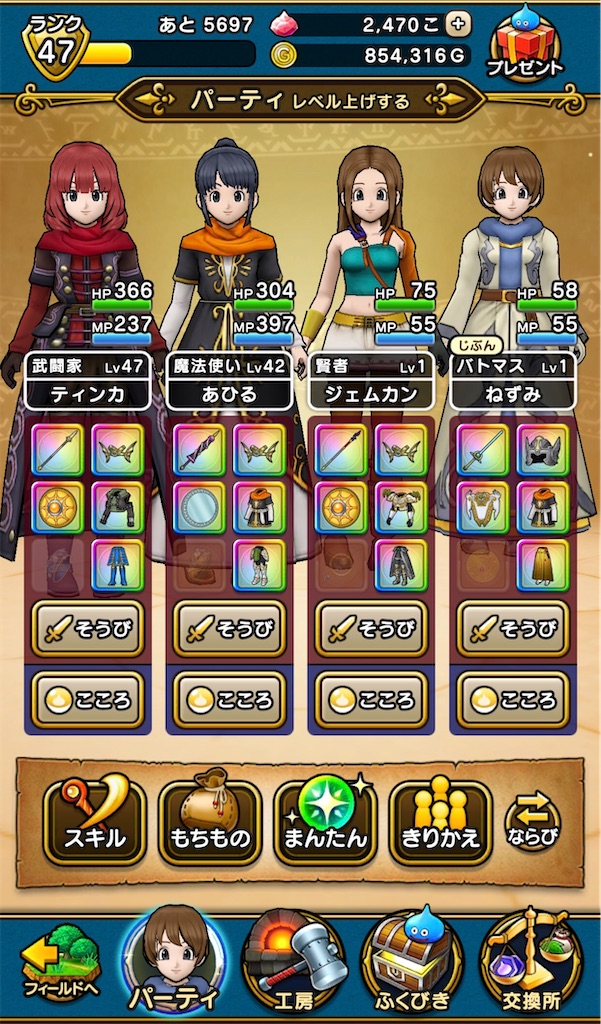This screenshot has height=1024, width=601.
Task: Open こころ for ジェムカン
Action: point(371,698)
